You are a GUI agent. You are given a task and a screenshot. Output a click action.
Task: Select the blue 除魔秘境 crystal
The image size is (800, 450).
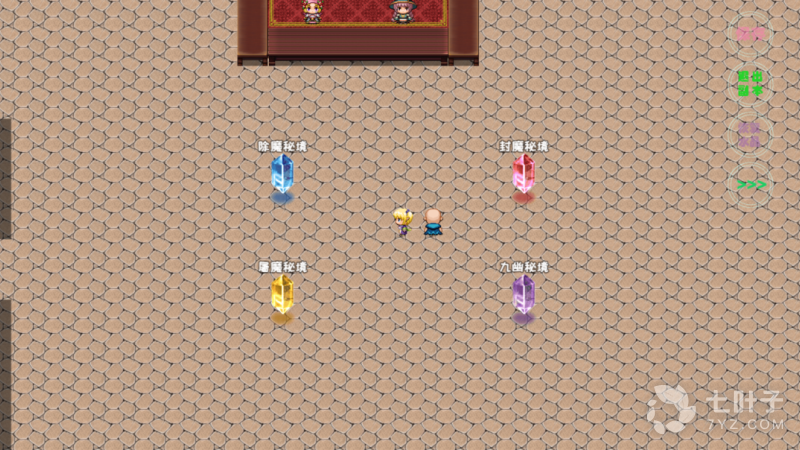282,175
